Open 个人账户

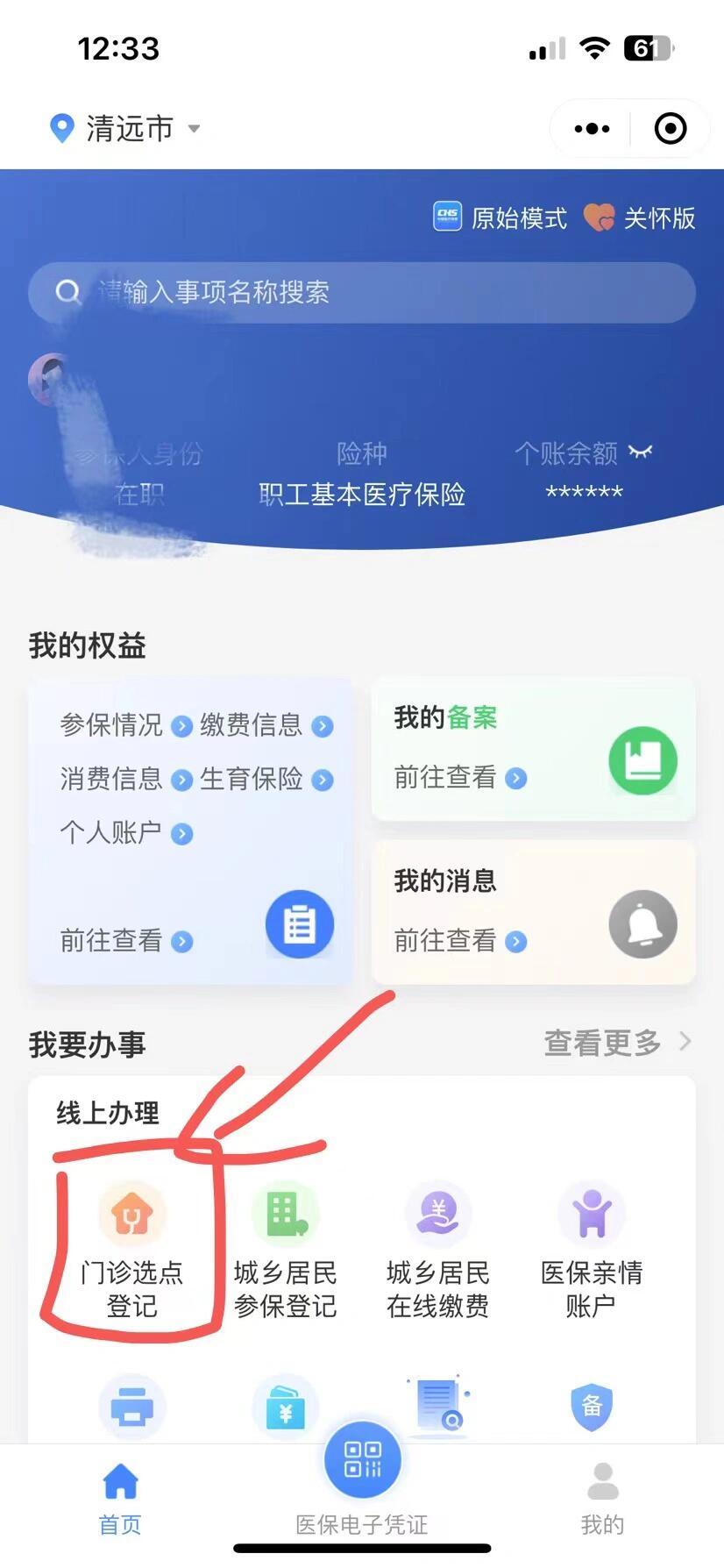[x=126, y=832]
